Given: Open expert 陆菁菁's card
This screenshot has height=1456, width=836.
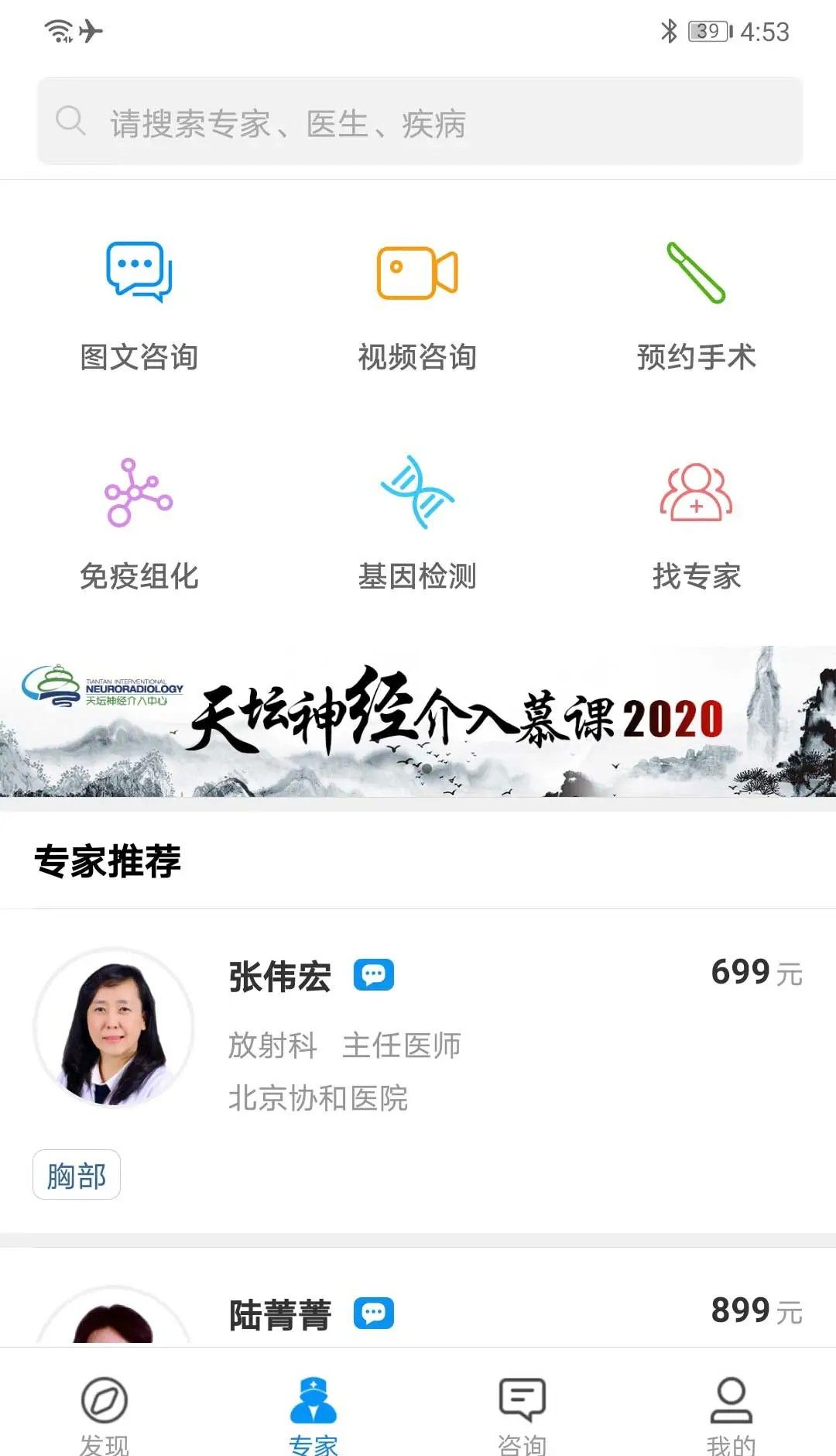Looking at the screenshot, I should 418,1313.
